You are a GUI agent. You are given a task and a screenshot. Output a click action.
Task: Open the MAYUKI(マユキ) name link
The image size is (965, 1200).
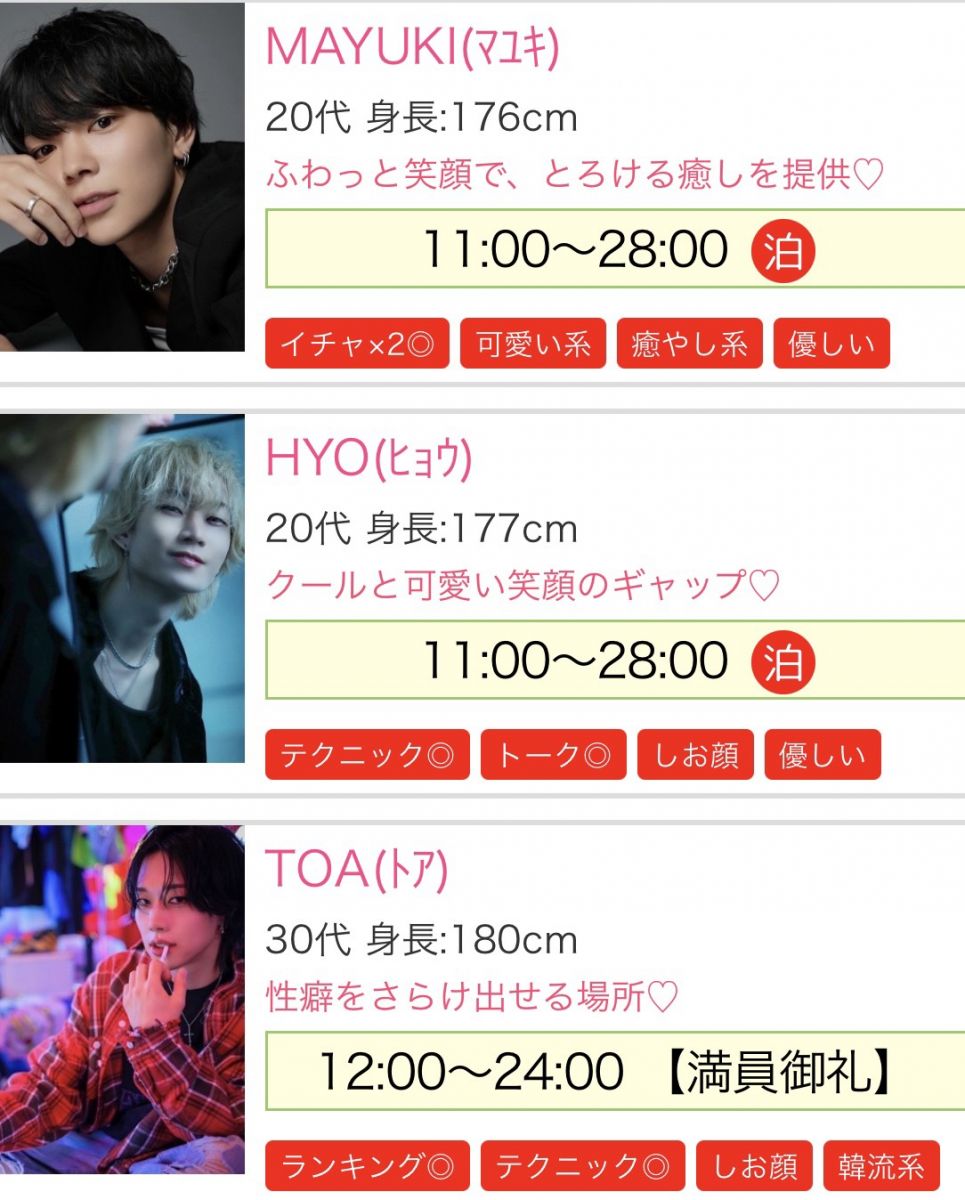point(412,47)
